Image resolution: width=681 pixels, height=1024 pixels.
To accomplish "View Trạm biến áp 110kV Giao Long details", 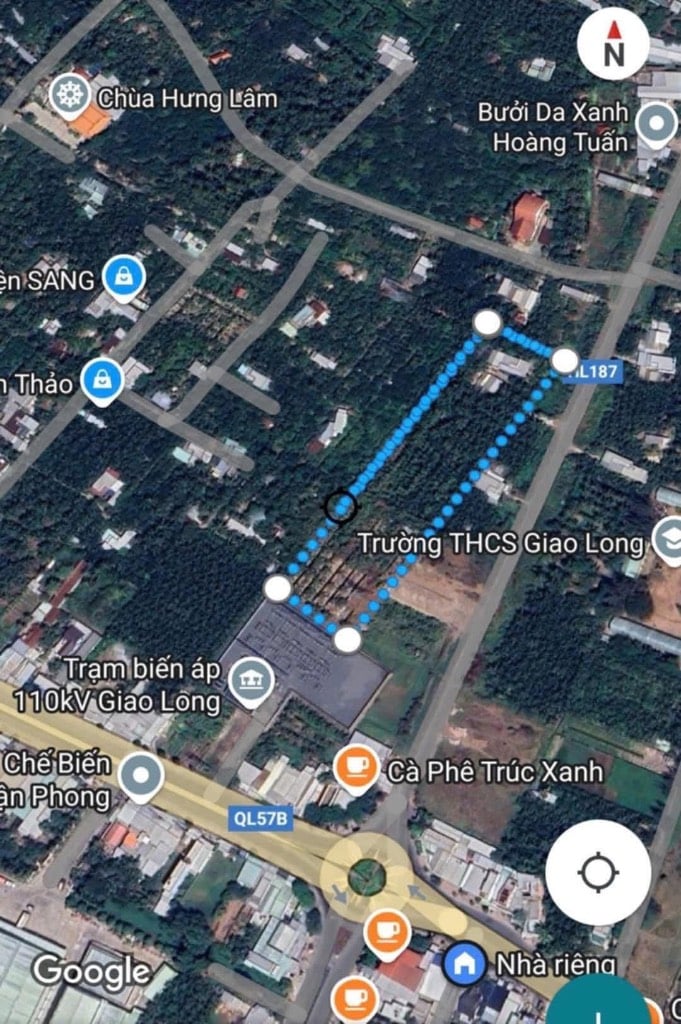I will click(x=251, y=682).
